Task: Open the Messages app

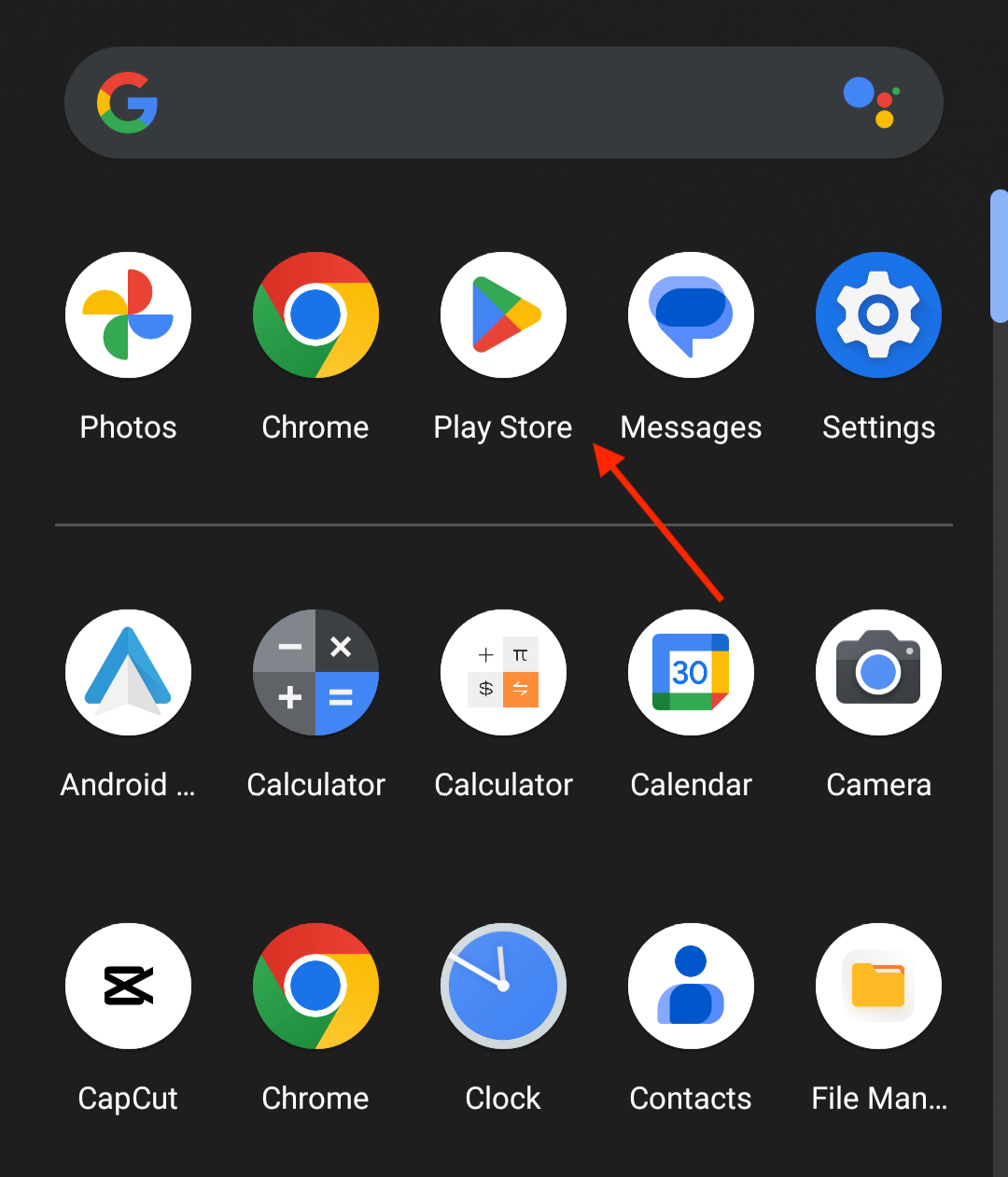Action: [691, 315]
